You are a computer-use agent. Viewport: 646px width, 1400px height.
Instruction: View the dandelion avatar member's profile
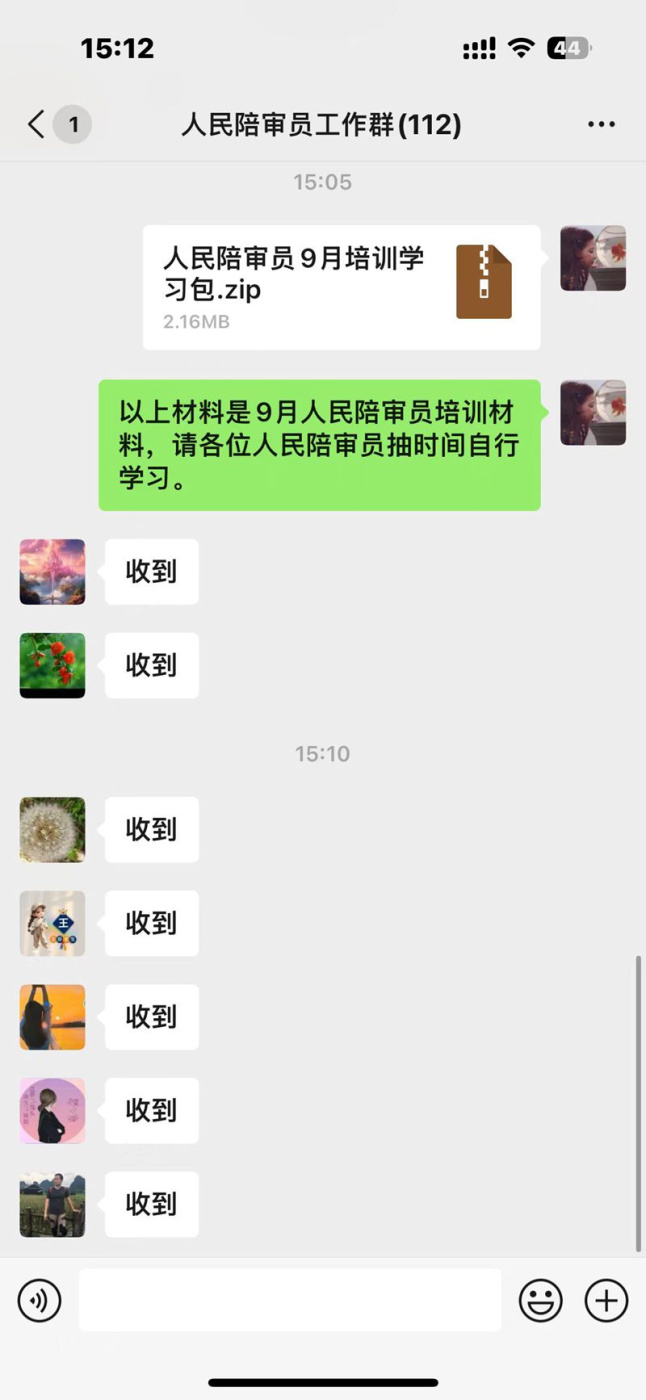52,829
